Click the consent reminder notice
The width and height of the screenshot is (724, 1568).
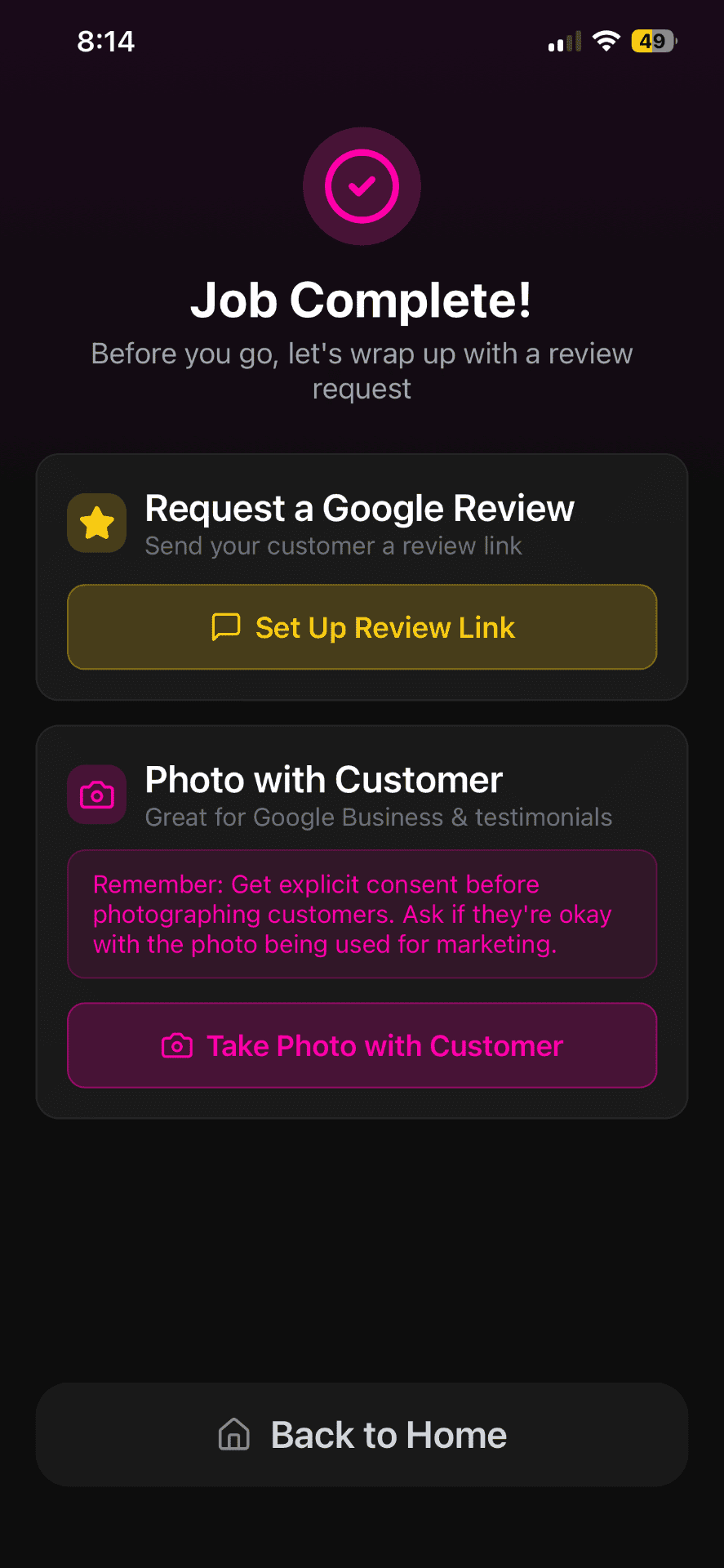(x=362, y=914)
